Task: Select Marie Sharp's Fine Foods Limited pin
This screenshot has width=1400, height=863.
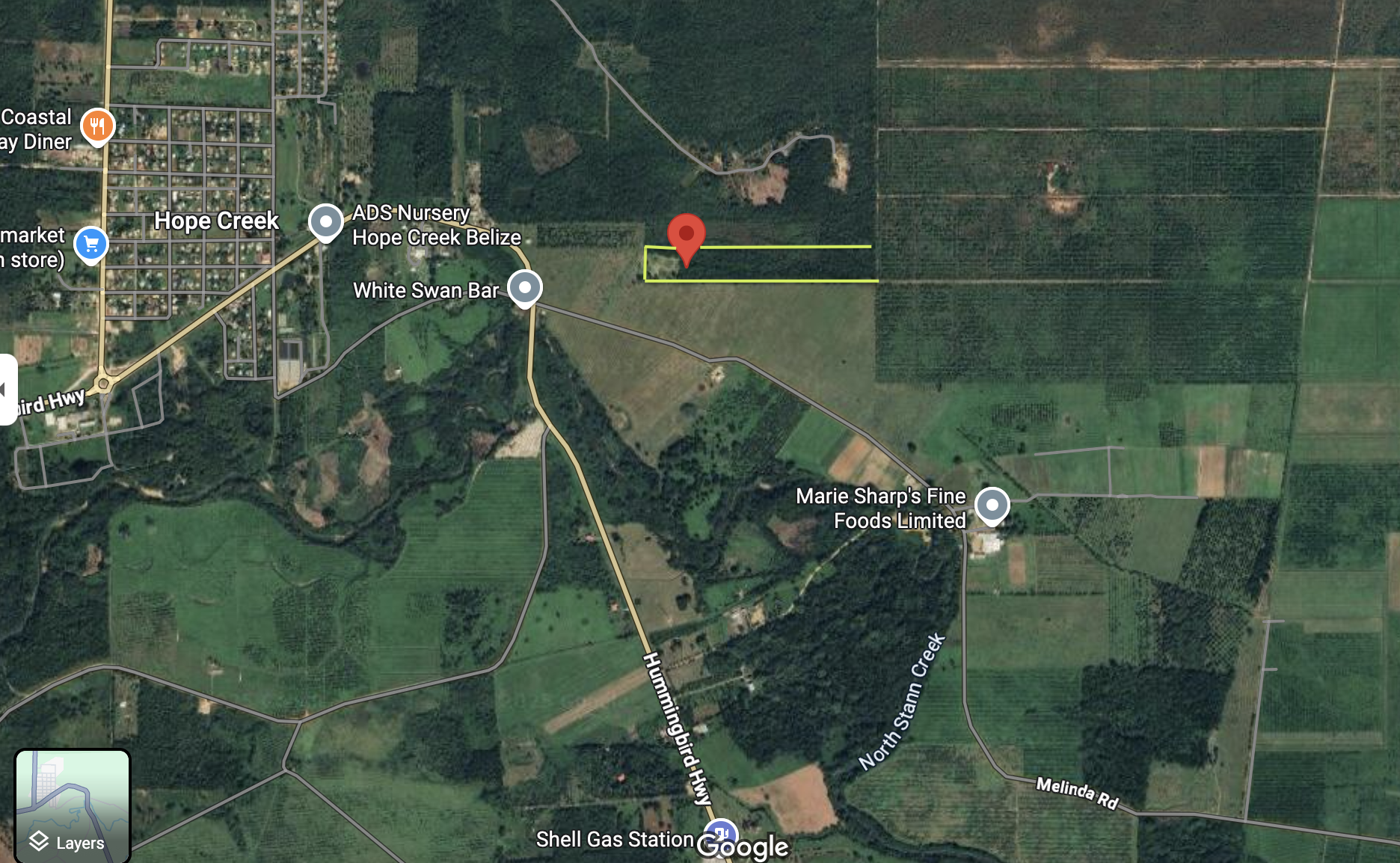Action: point(992,505)
